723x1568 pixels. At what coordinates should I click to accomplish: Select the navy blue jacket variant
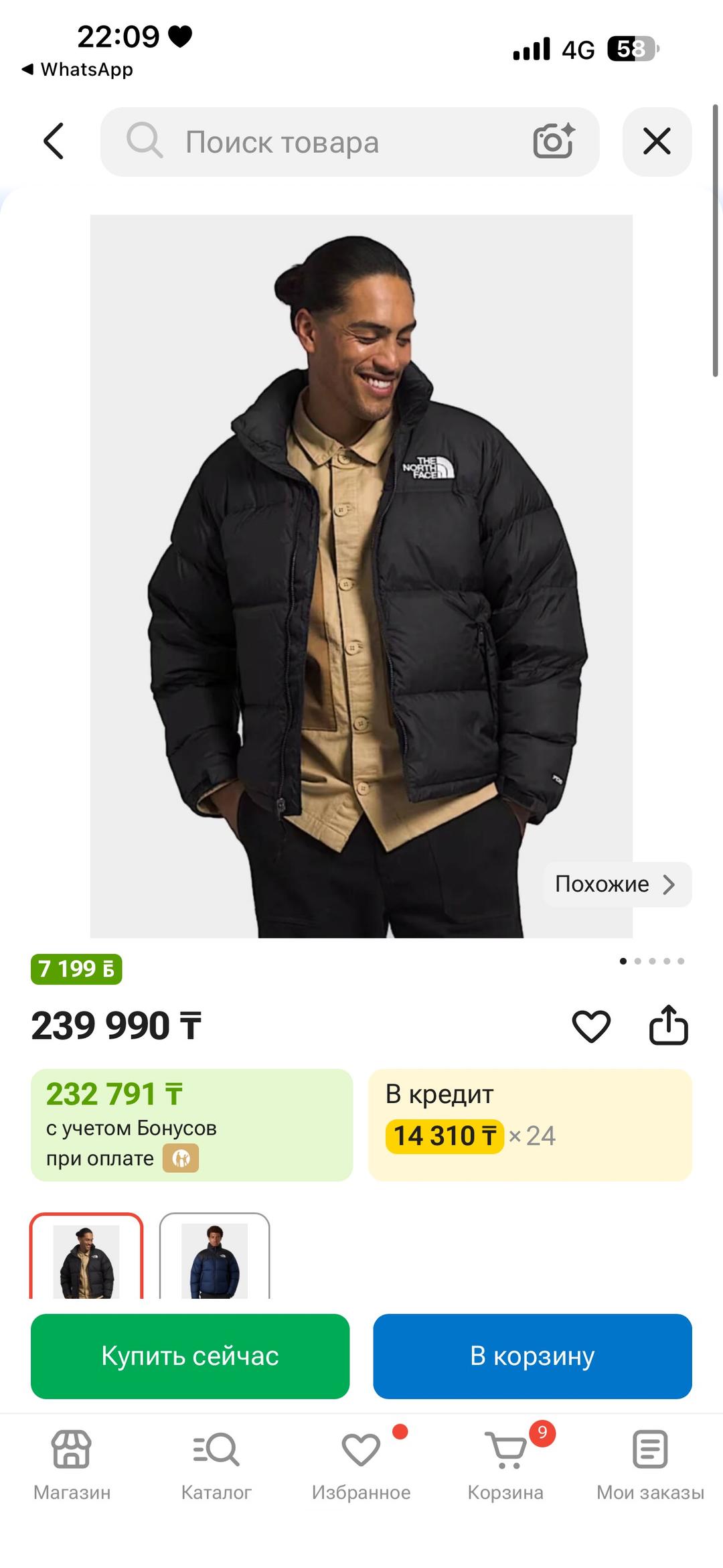click(214, 1257)
